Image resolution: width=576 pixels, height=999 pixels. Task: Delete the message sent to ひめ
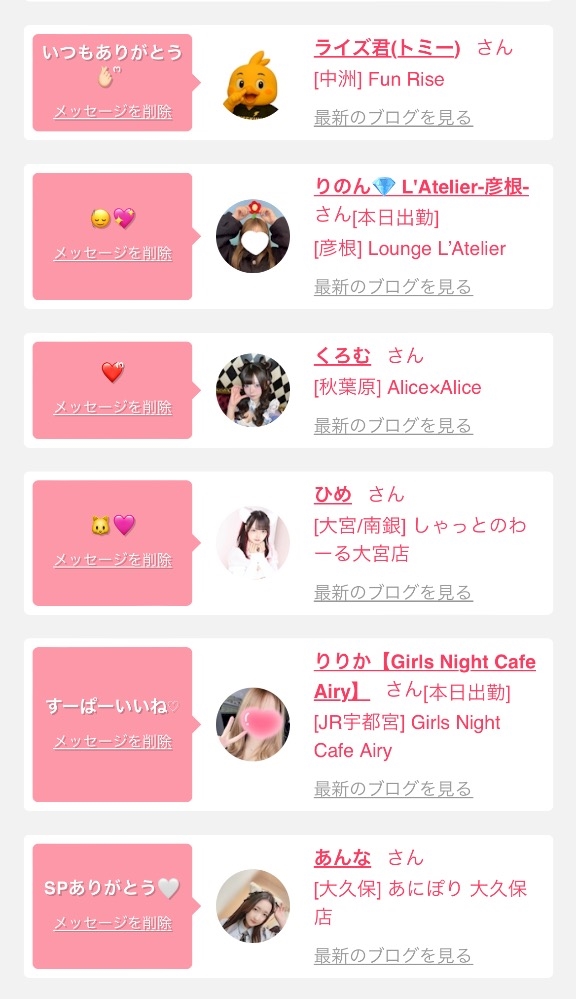coord(113,560)
